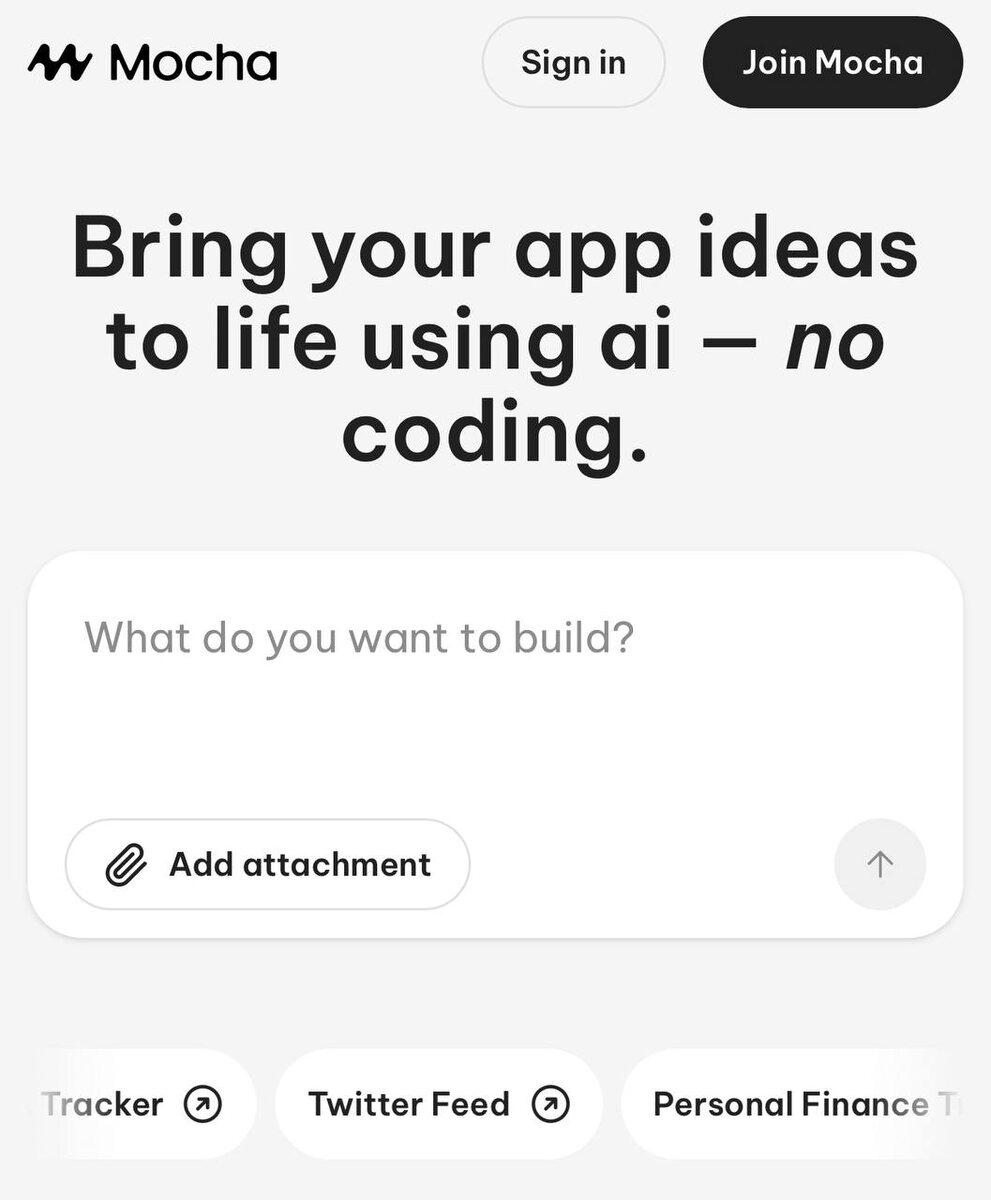Submit the prompt with the arrow button
Screen dimensions: 991x1200
point(880,864)
